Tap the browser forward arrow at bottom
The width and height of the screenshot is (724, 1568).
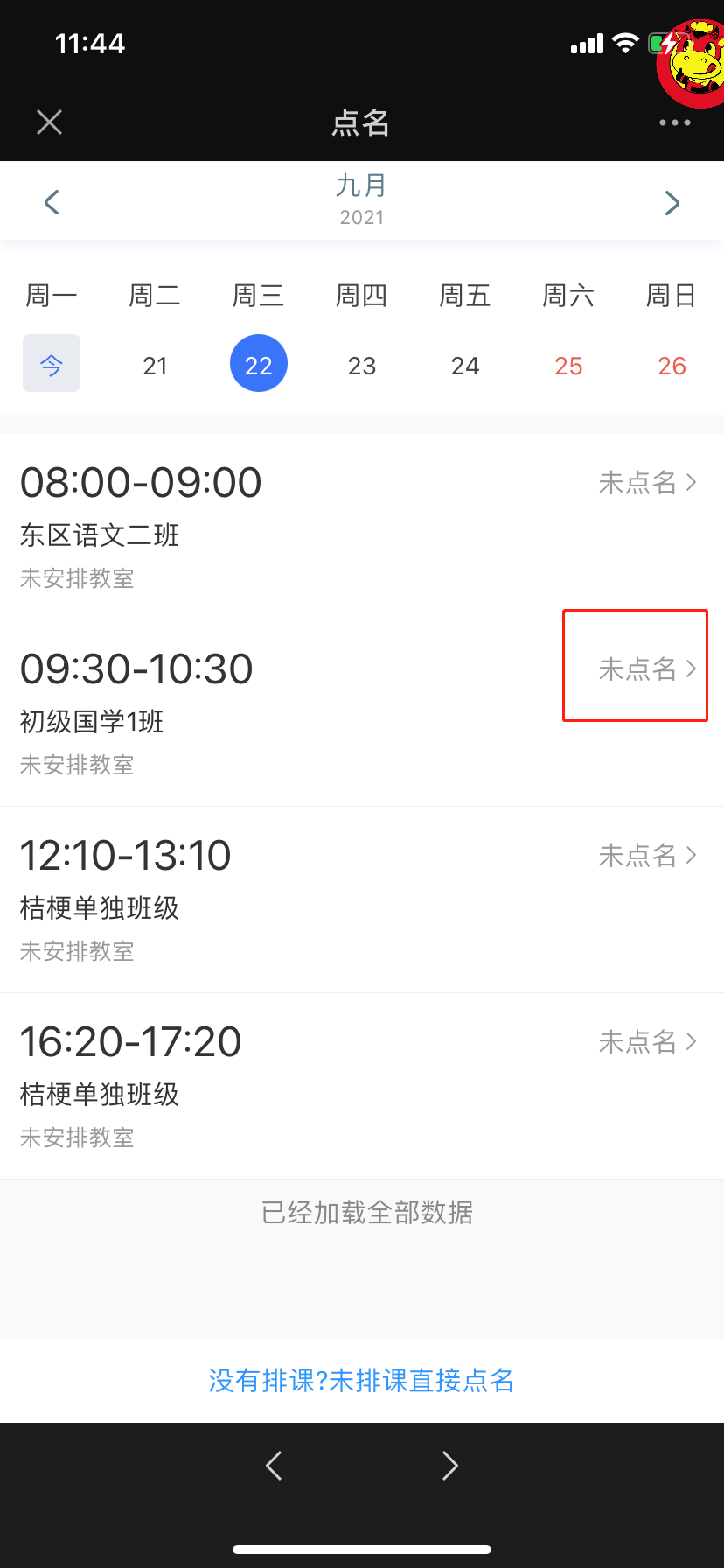click(450, 1465)
